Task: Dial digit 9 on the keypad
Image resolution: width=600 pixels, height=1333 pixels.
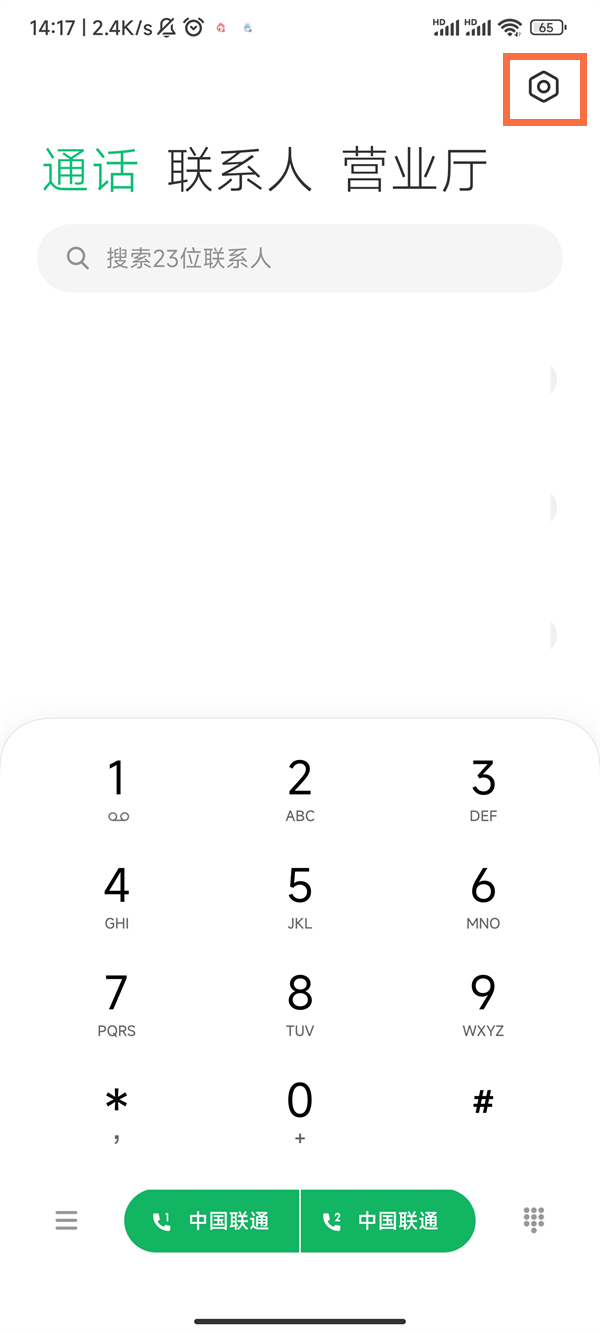Action: [483, 1003]
